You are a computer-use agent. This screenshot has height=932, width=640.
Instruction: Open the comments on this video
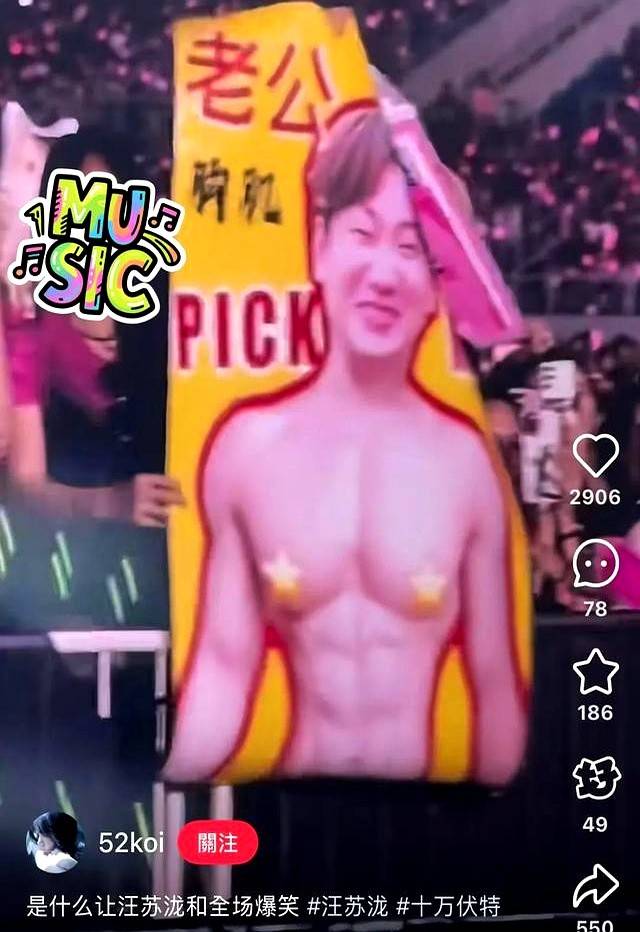[595, 565]
